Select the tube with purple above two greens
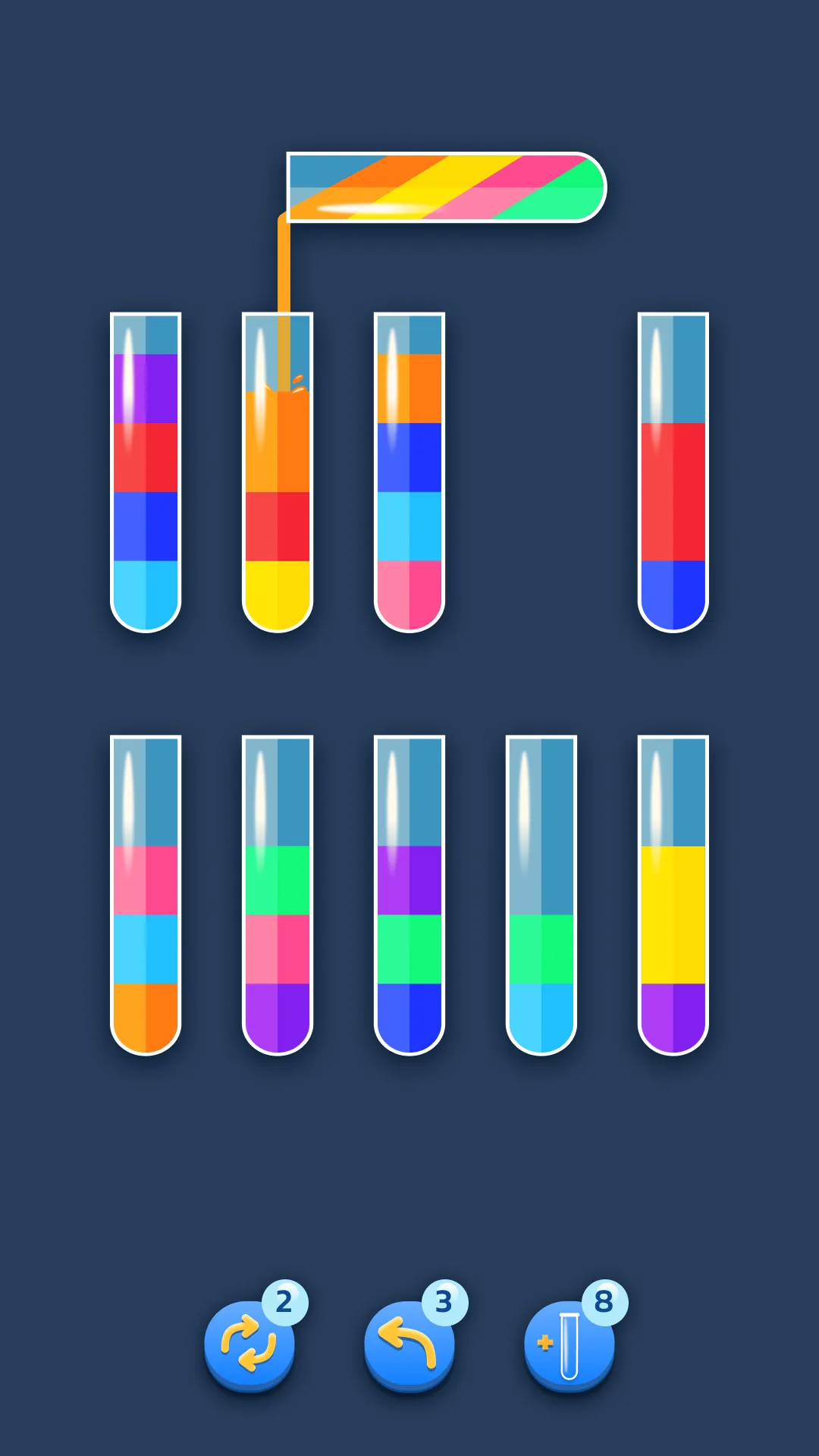The image size is (819, 1456). click(409, 895)
